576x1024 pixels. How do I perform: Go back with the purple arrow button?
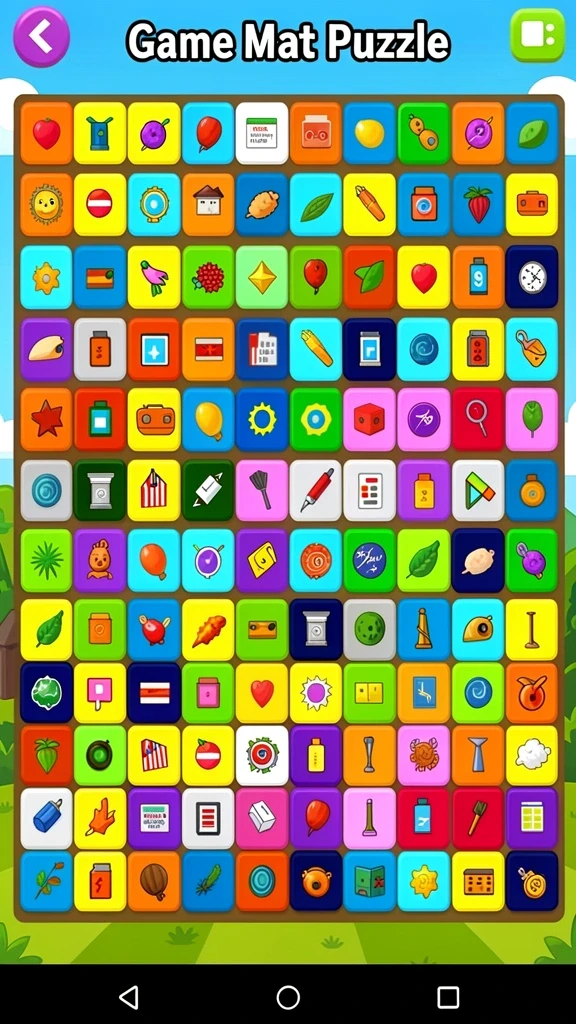click(x=41, y=37)
